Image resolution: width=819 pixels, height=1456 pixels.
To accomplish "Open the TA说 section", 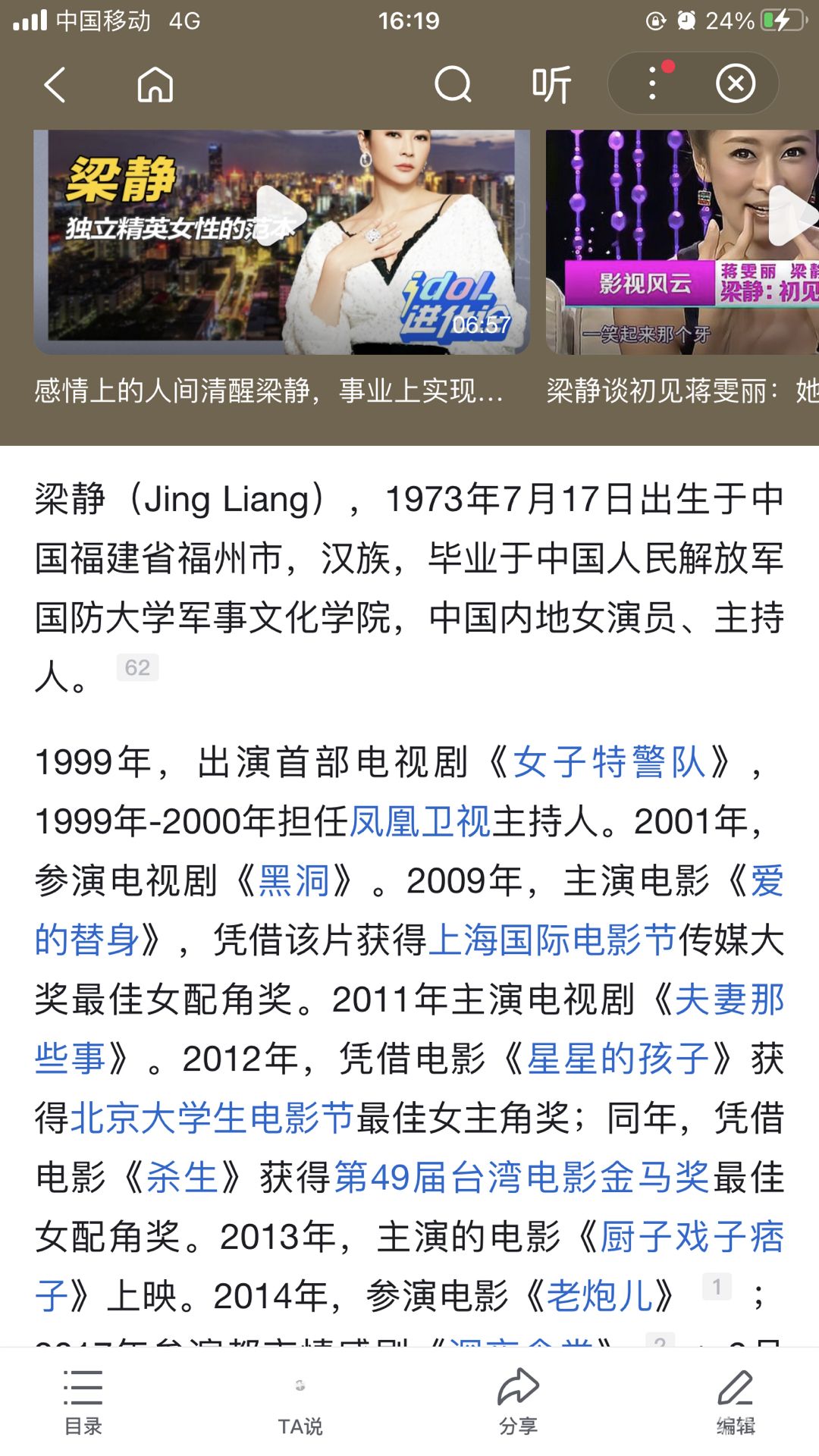I will 300,1401.
